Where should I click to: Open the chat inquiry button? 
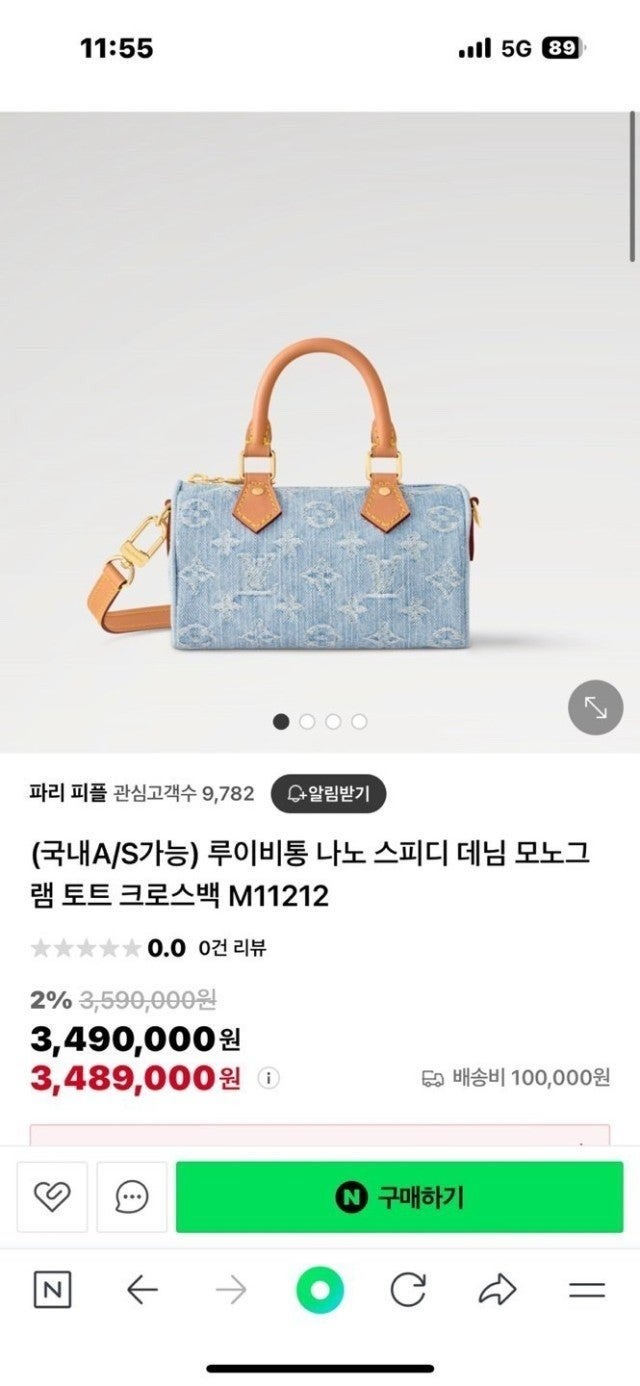pyautogui.click(x=132, y=1196)
